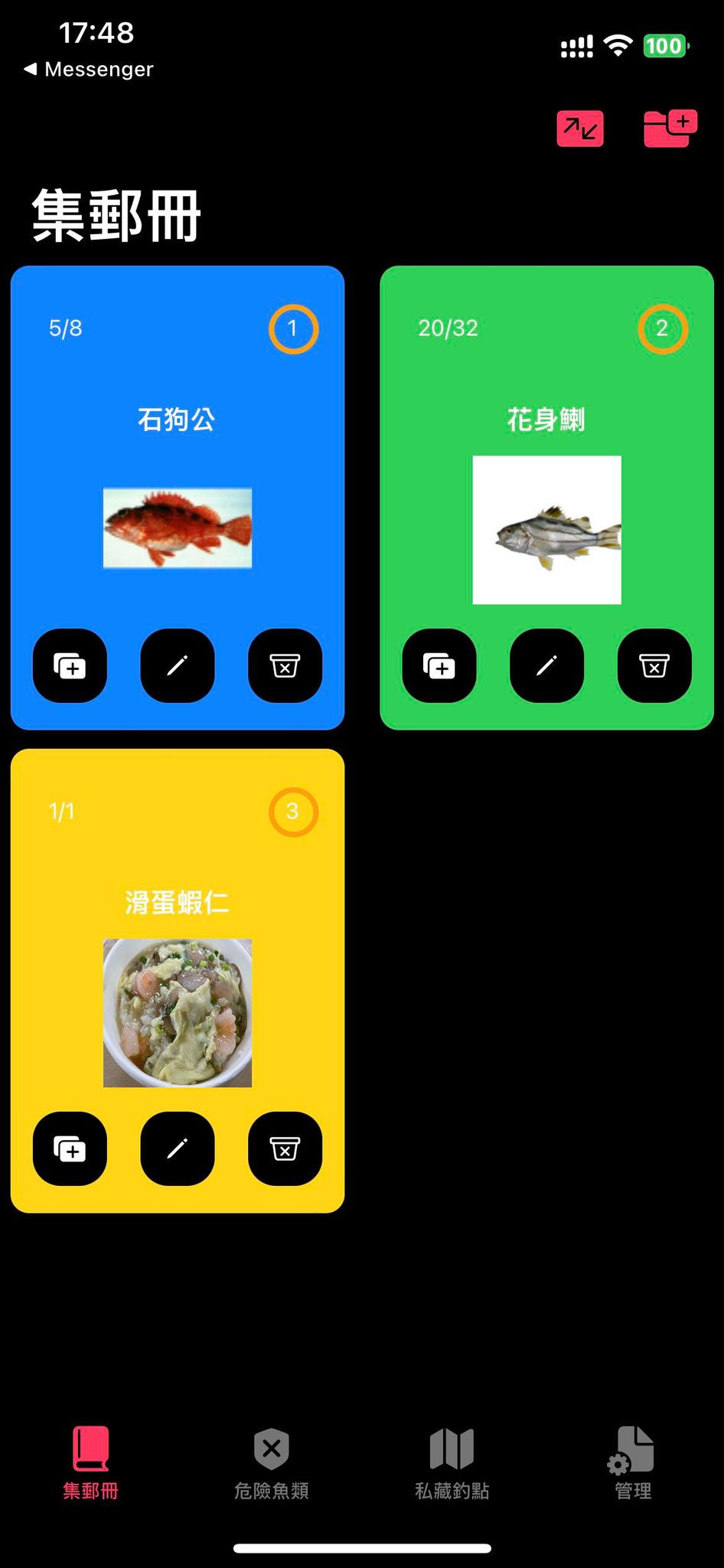This screenshot has height=1568, width=724.
Task: Select the 集郵冊 tab
Action: 90,1462
